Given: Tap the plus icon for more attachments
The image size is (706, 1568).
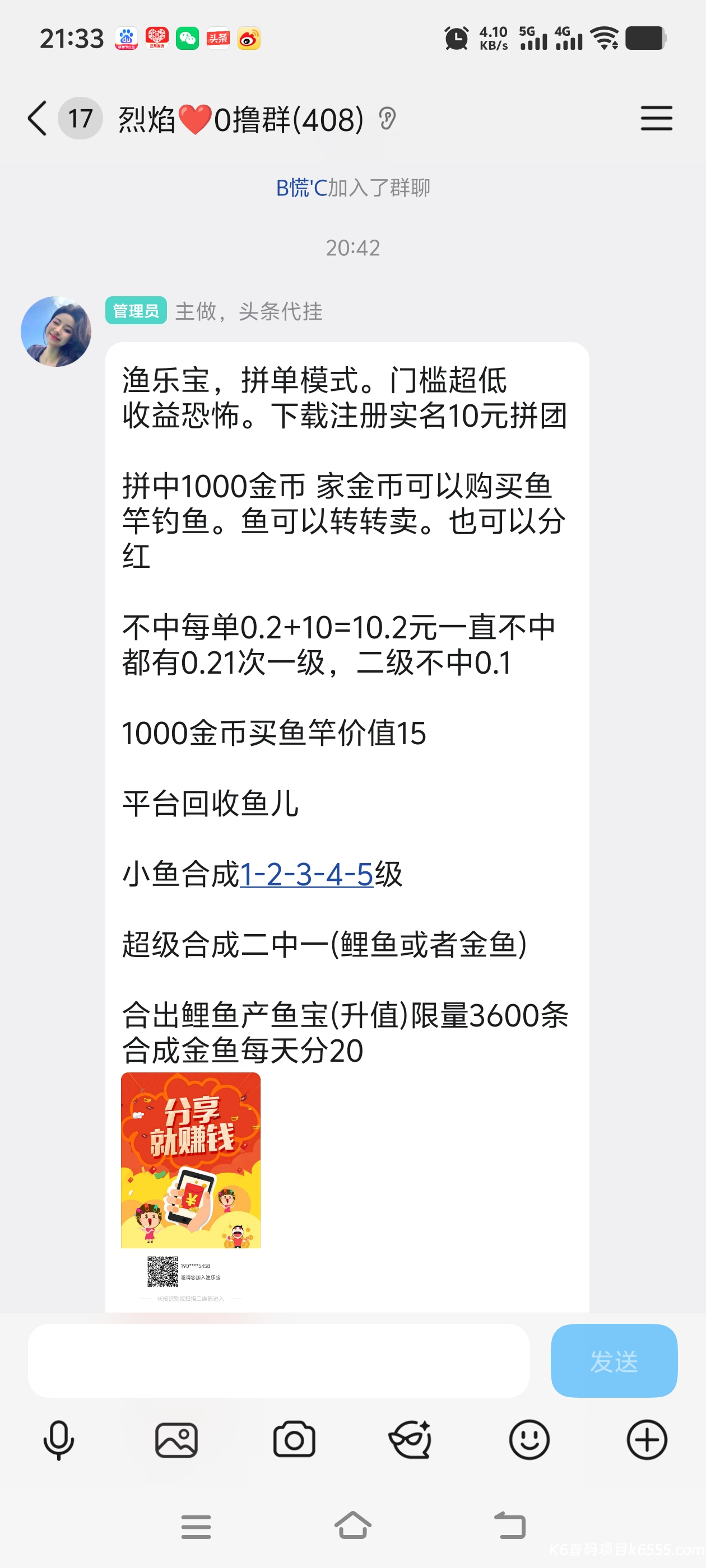Looking at the screenshot, I should click(x=647, y=1440).
